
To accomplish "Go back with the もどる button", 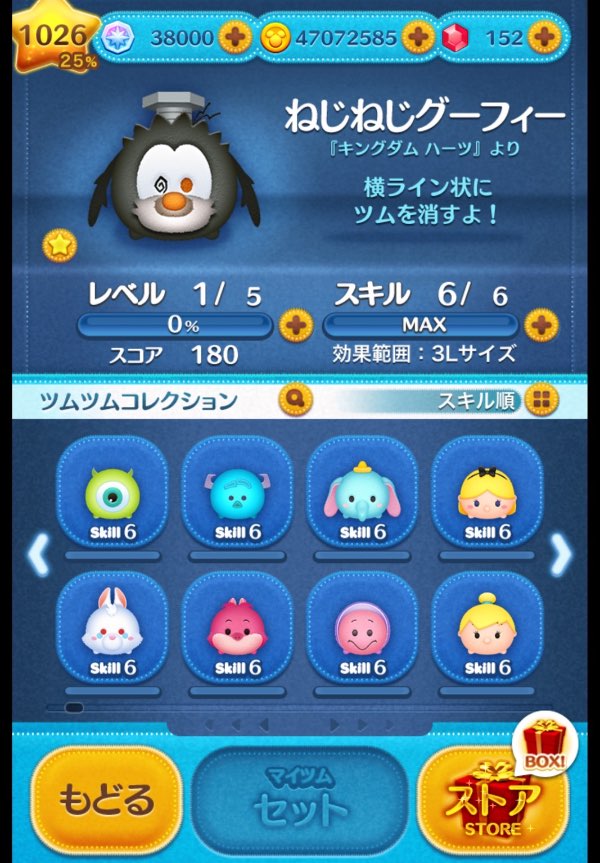I will coord(106,800).
